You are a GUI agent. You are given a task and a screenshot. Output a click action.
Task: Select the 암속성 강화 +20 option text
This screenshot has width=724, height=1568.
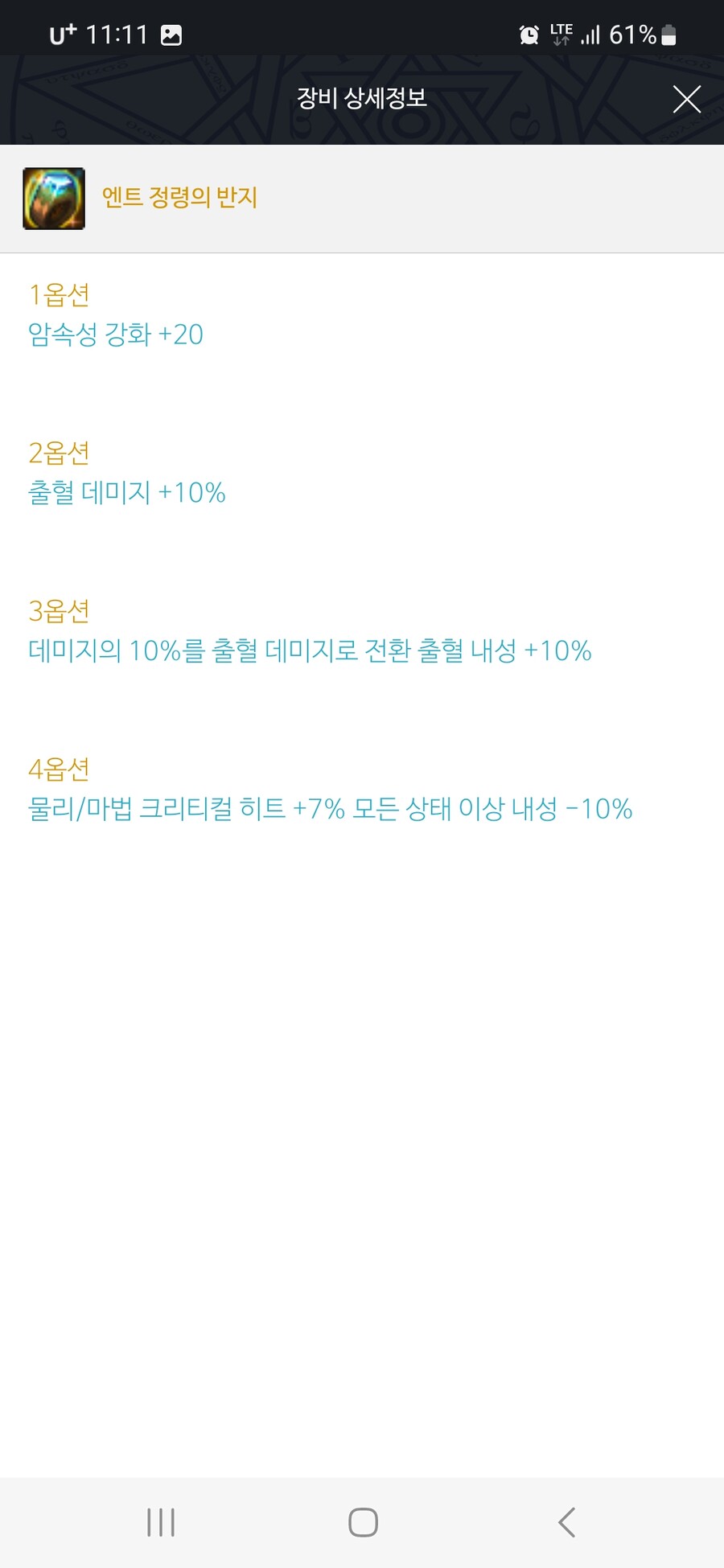[114, 335]
